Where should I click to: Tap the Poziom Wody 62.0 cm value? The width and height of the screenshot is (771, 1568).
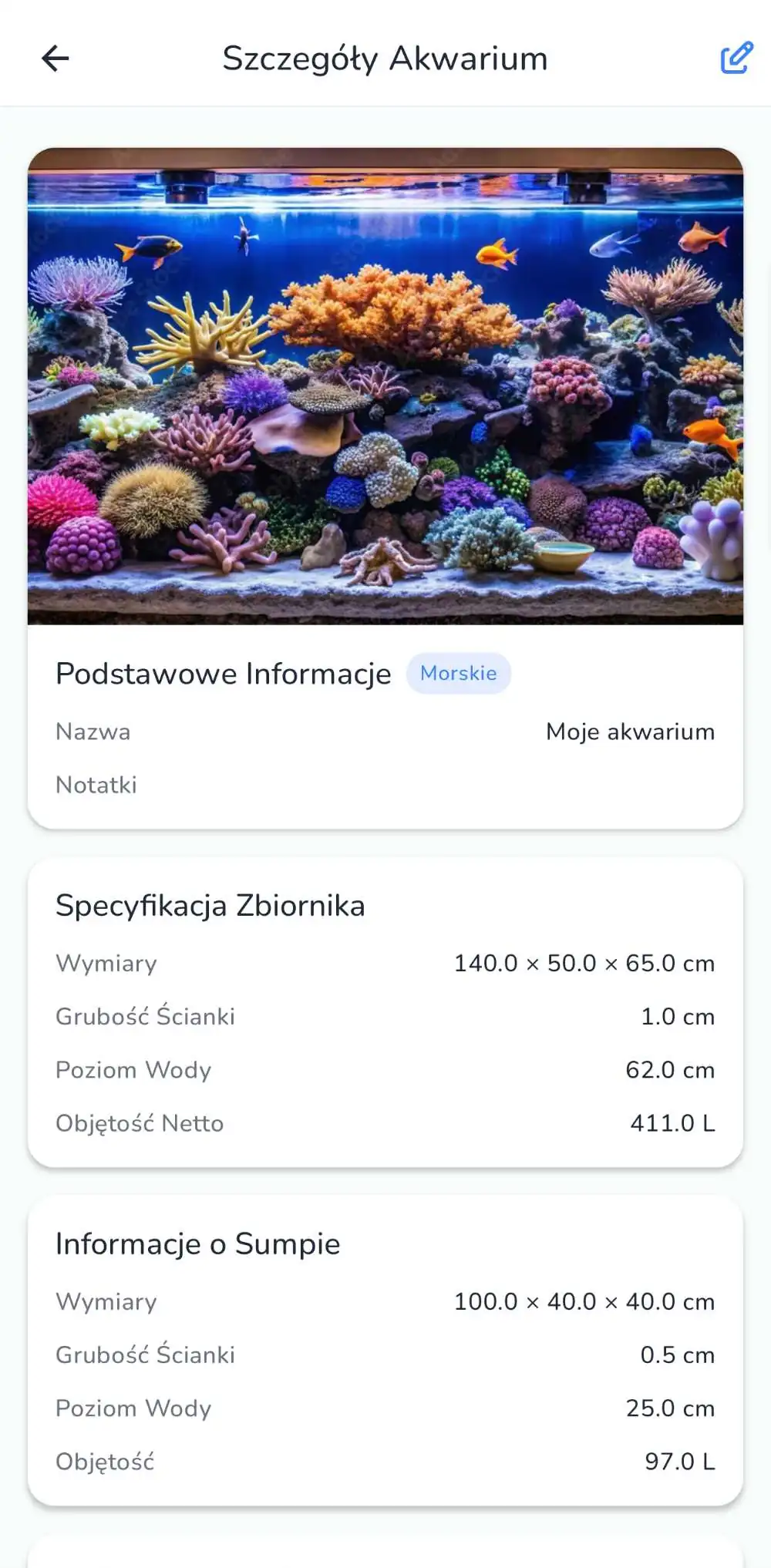tap(669, 1069)
